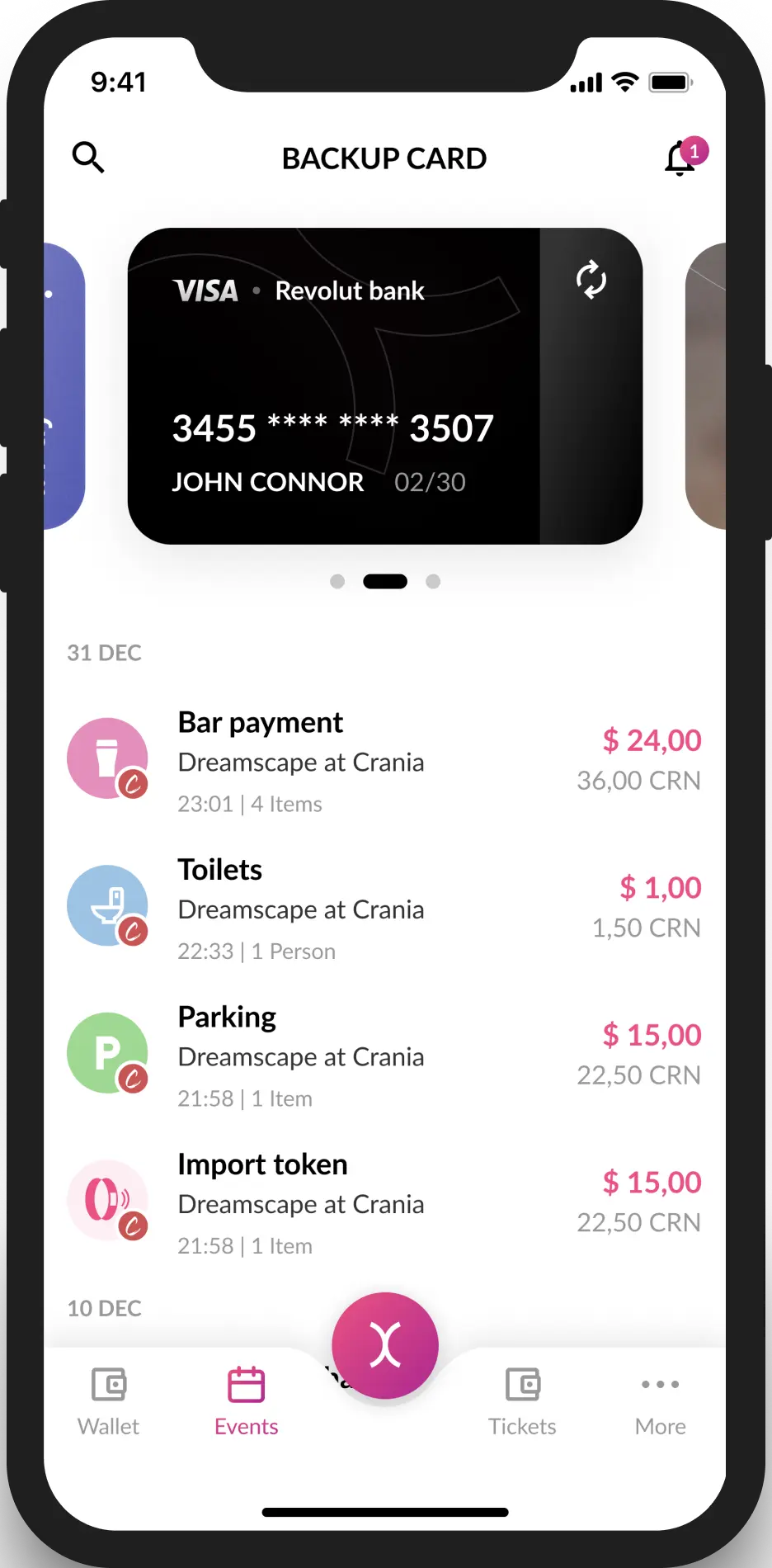Select the Events tab
Screen dimensions: 772x1568
246,1400
